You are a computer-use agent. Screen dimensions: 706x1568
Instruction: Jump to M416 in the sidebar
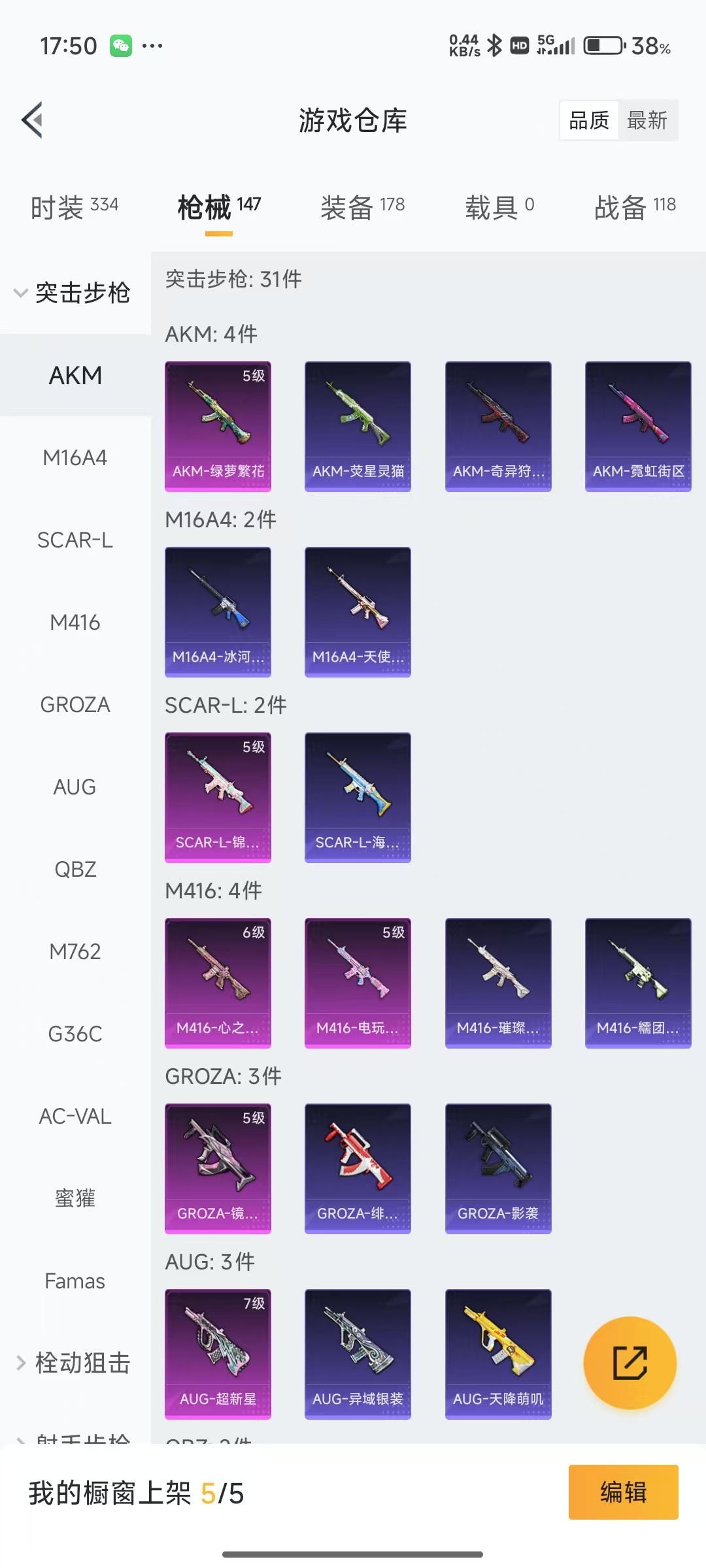pyautogui.click(x=75, y=623)
